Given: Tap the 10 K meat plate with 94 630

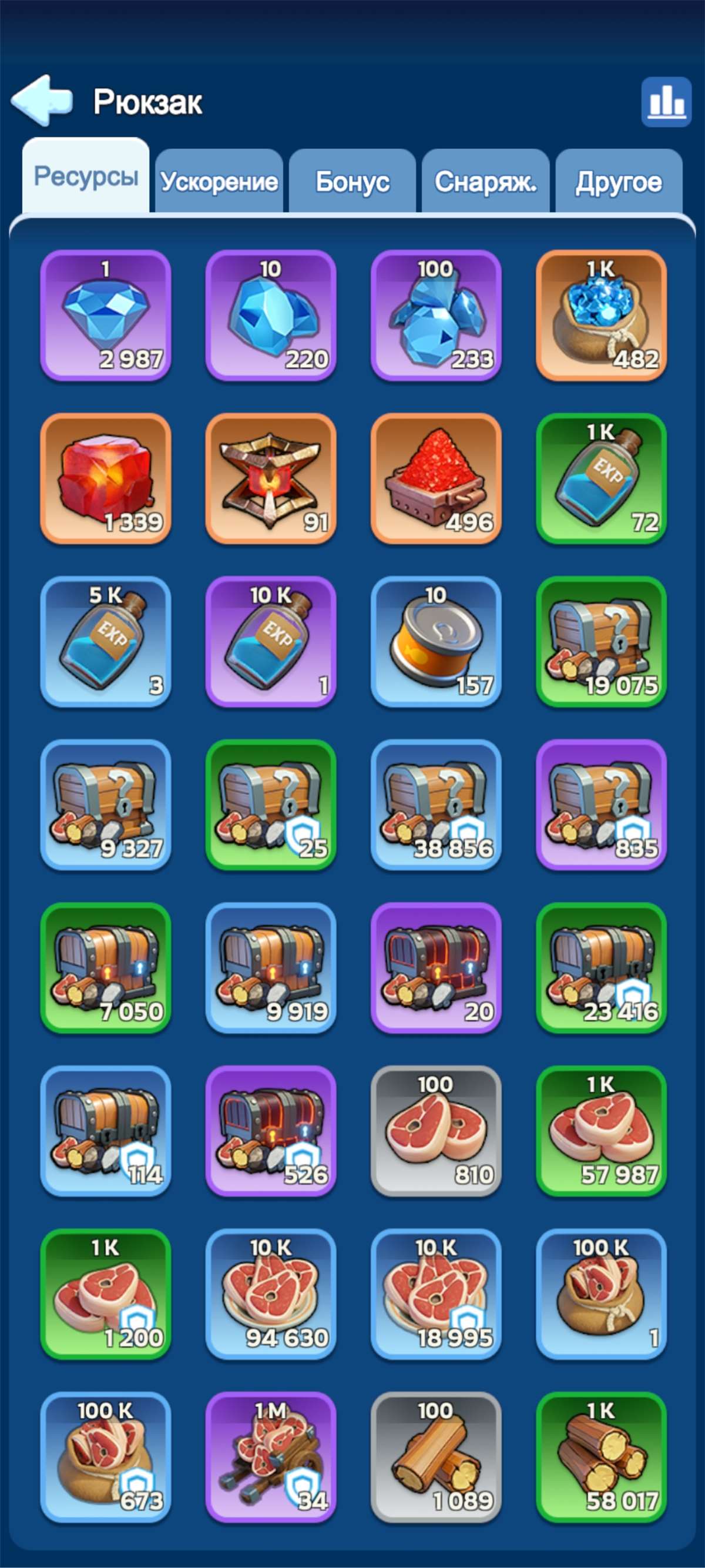Looking at the screenshot, I should pos(271,1294).
